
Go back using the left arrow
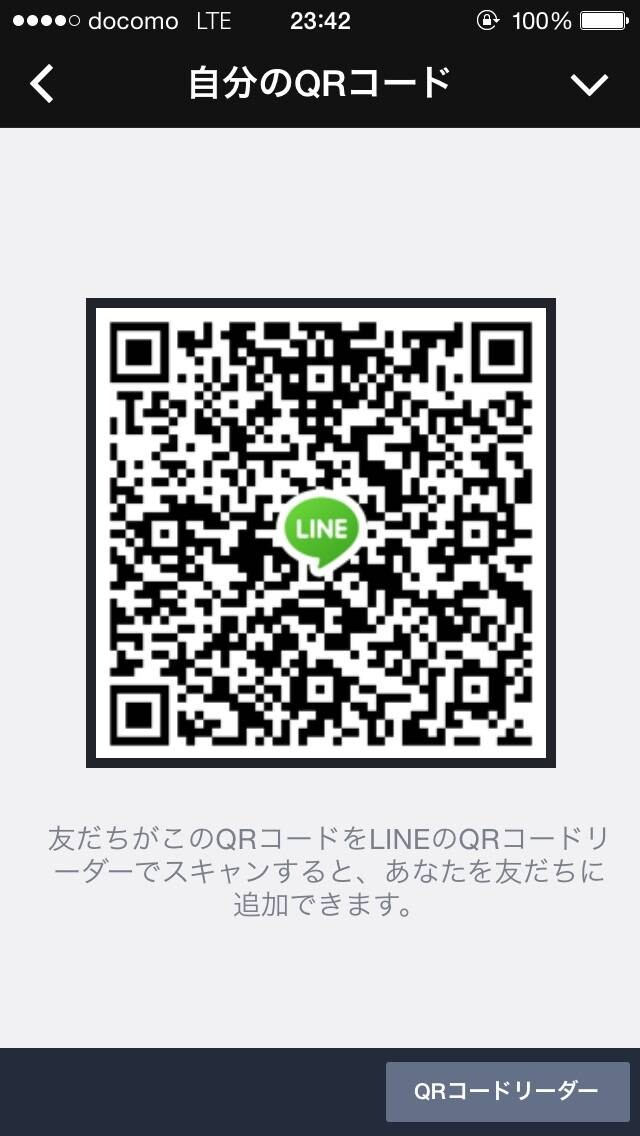coord(41,83)
